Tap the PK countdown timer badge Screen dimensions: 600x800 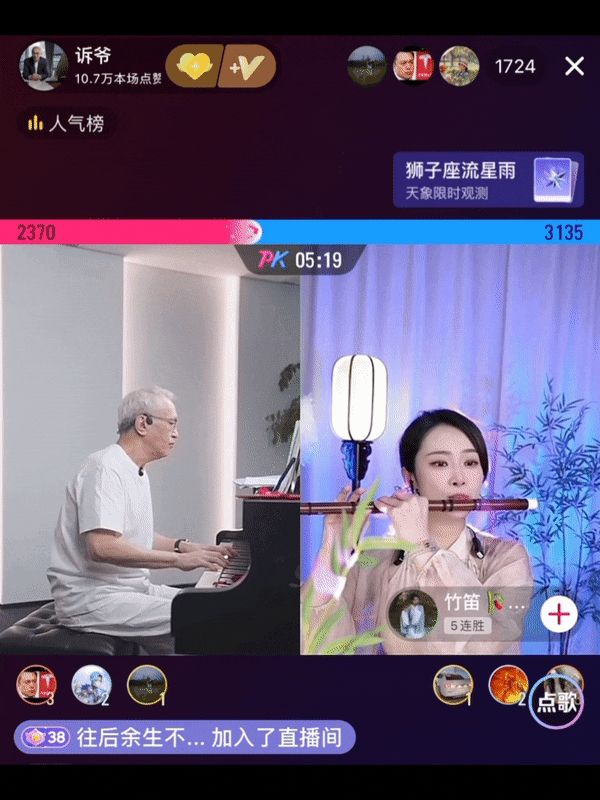(300, 260)
